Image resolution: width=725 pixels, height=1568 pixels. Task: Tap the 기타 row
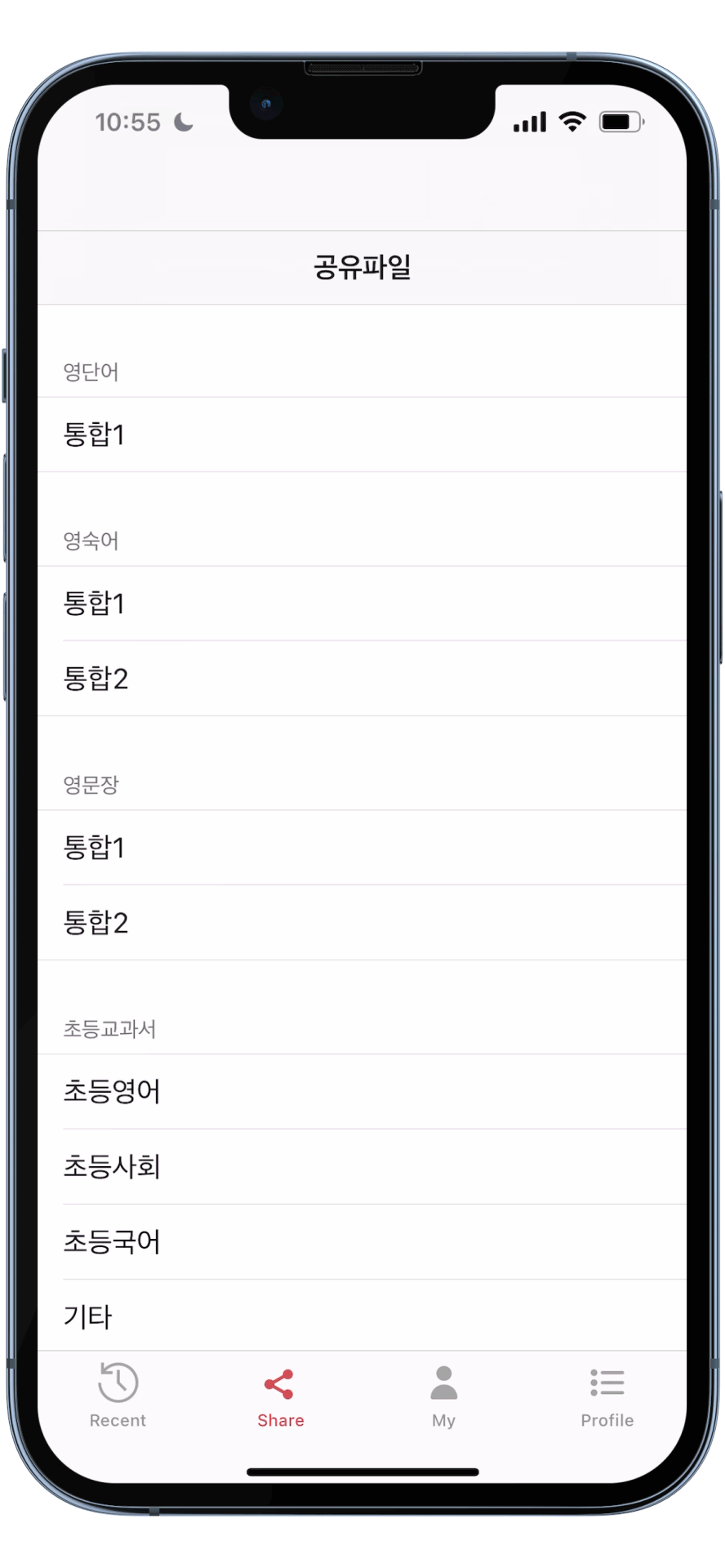(x=362, y=1316)
